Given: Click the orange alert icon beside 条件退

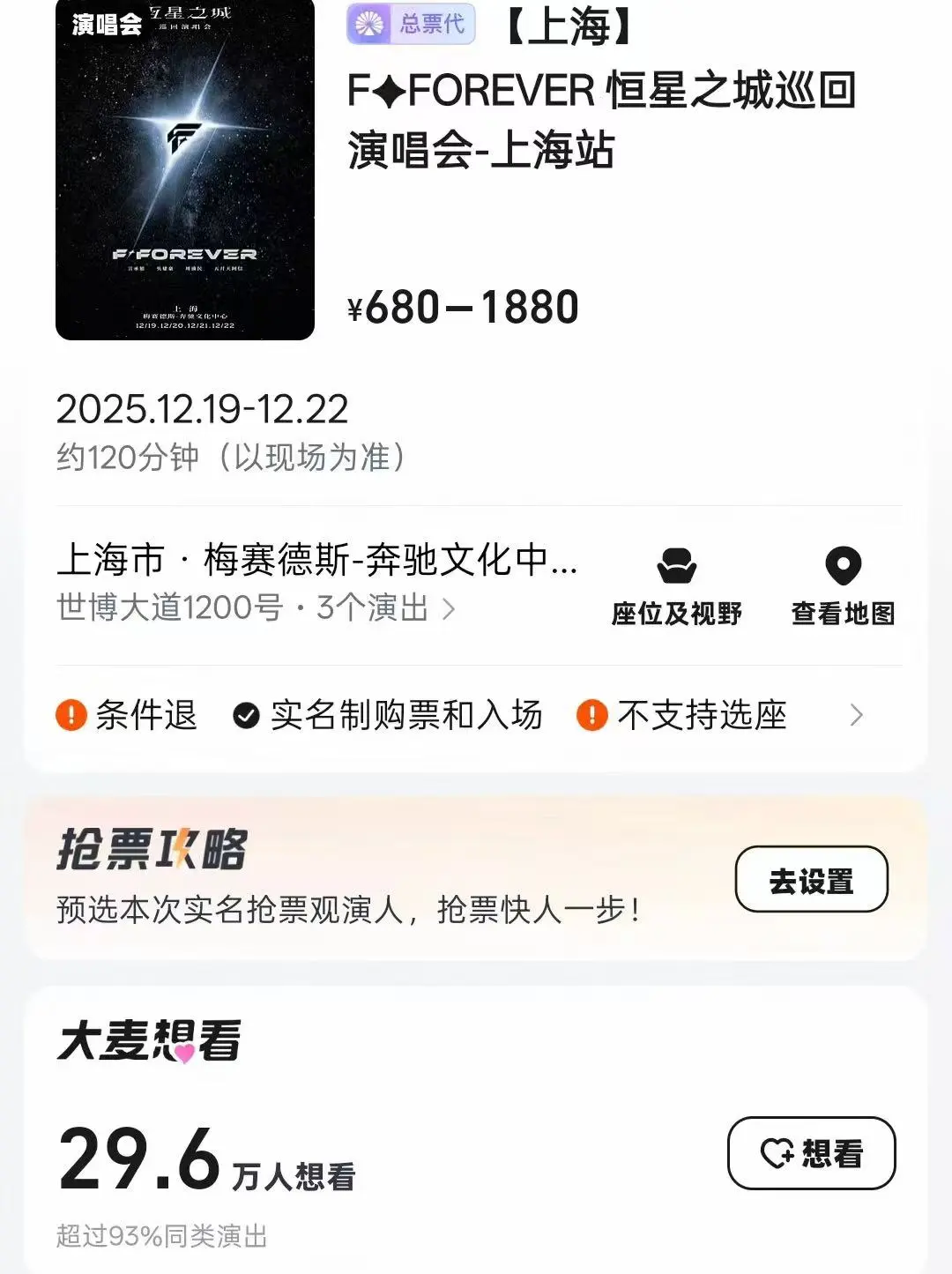Looking at the screenshot, I should coord(71,716).
